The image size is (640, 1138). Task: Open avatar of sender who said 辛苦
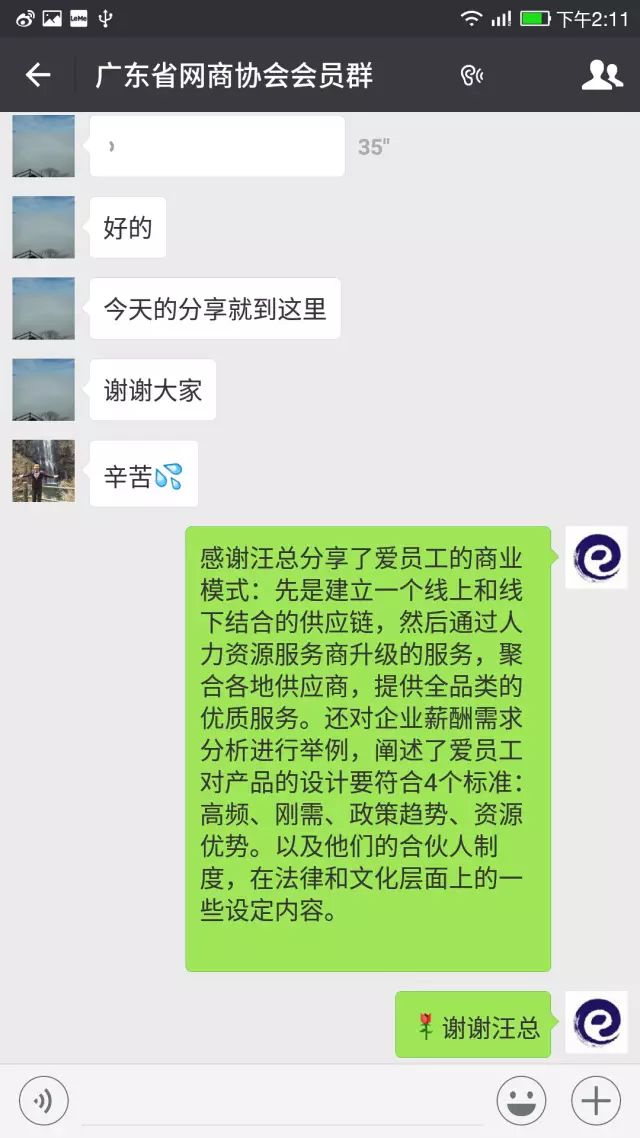(x=44, y=471)
